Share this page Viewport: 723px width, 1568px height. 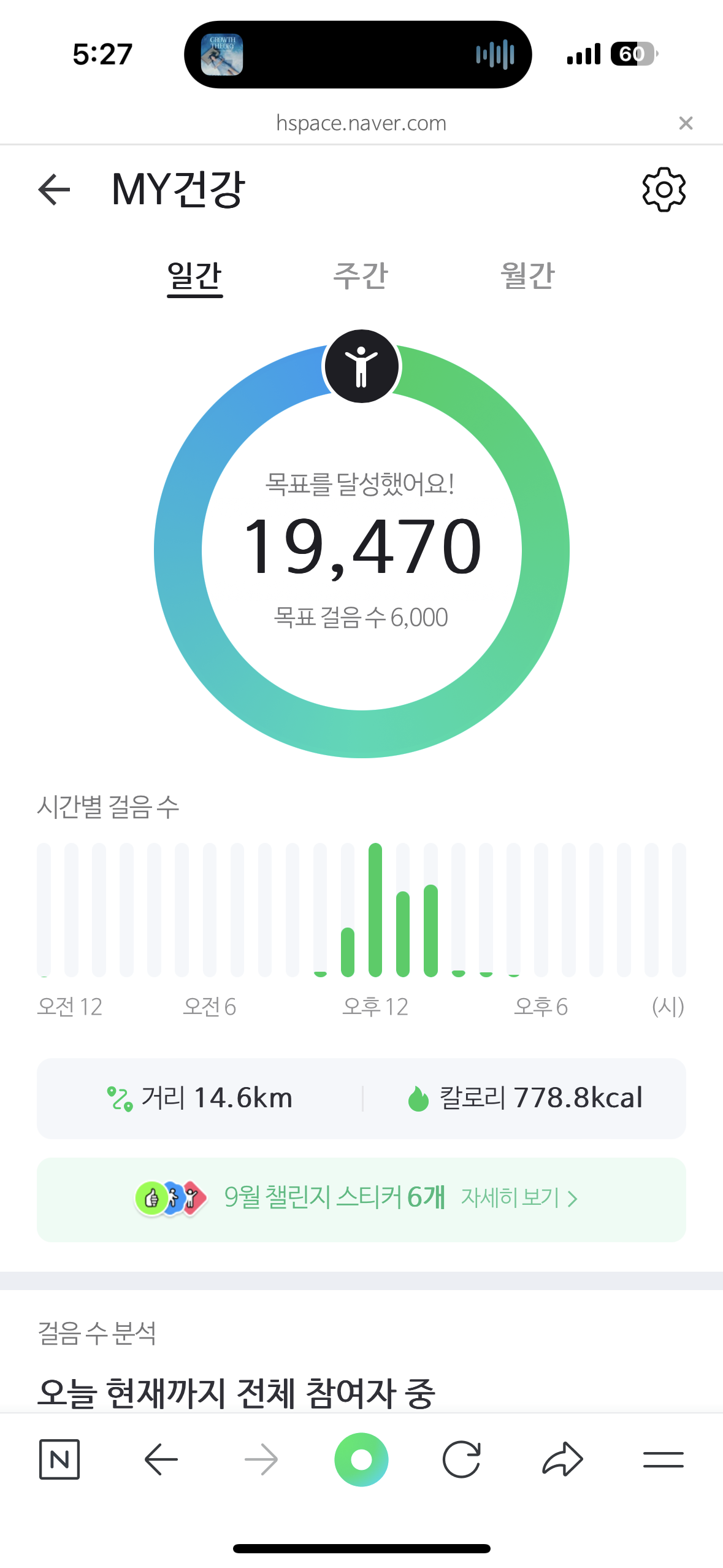point(562,1459)
